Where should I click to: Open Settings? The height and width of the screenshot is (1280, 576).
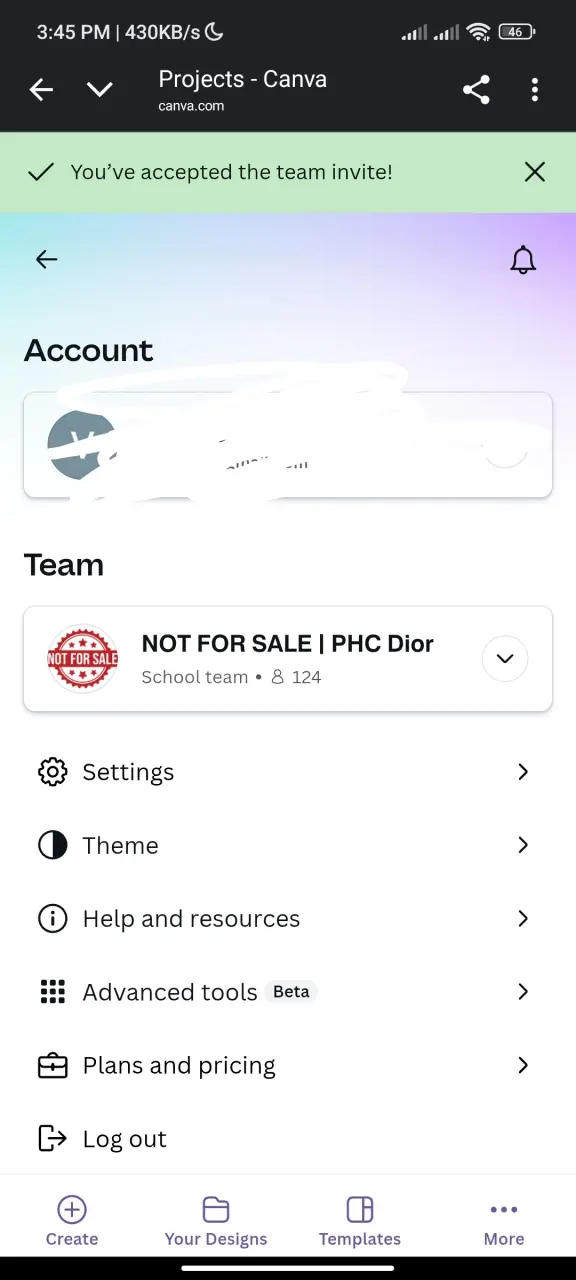(x=288, y=772)
